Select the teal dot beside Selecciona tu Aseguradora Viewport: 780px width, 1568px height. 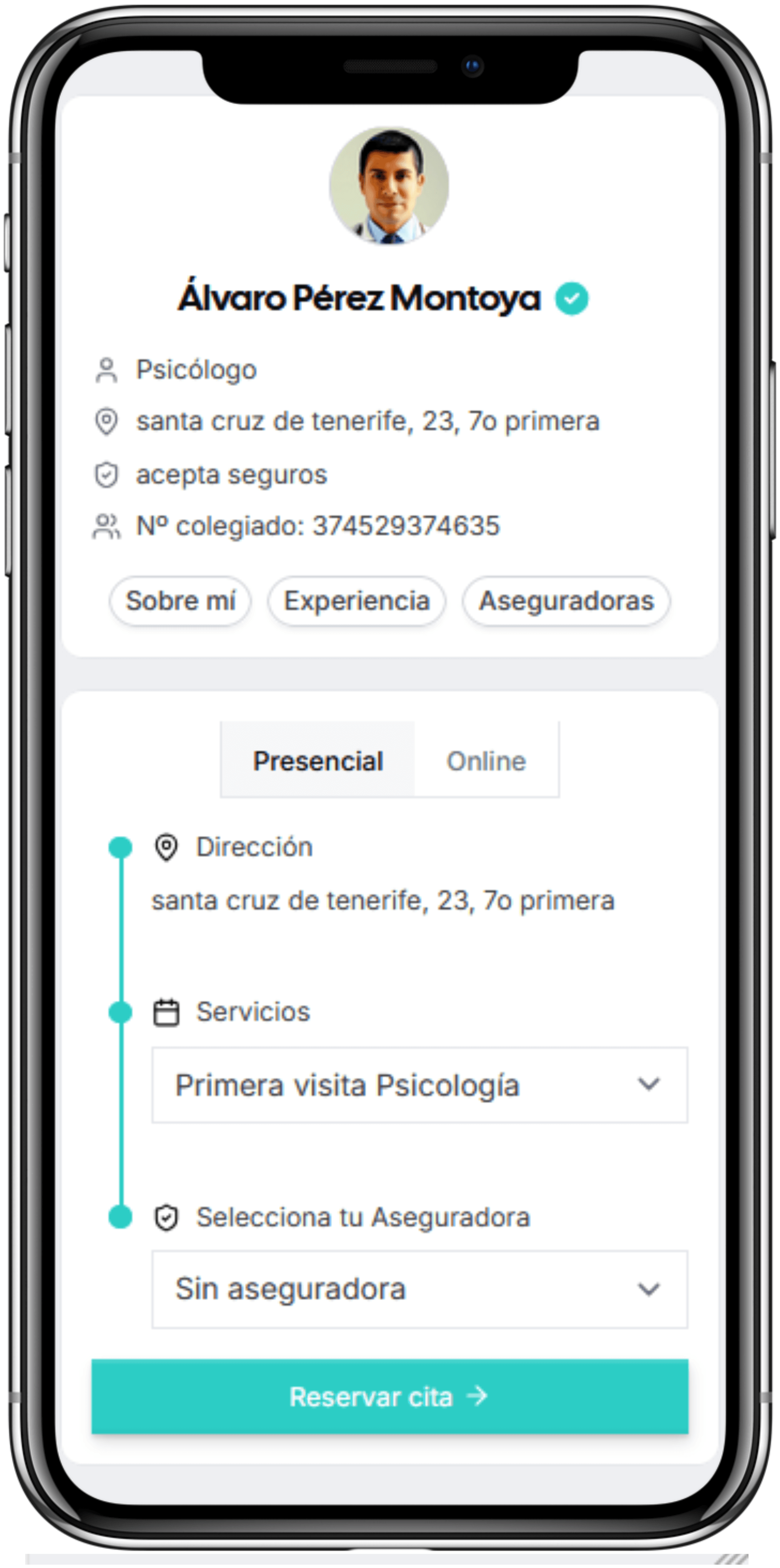[120, 1217]
